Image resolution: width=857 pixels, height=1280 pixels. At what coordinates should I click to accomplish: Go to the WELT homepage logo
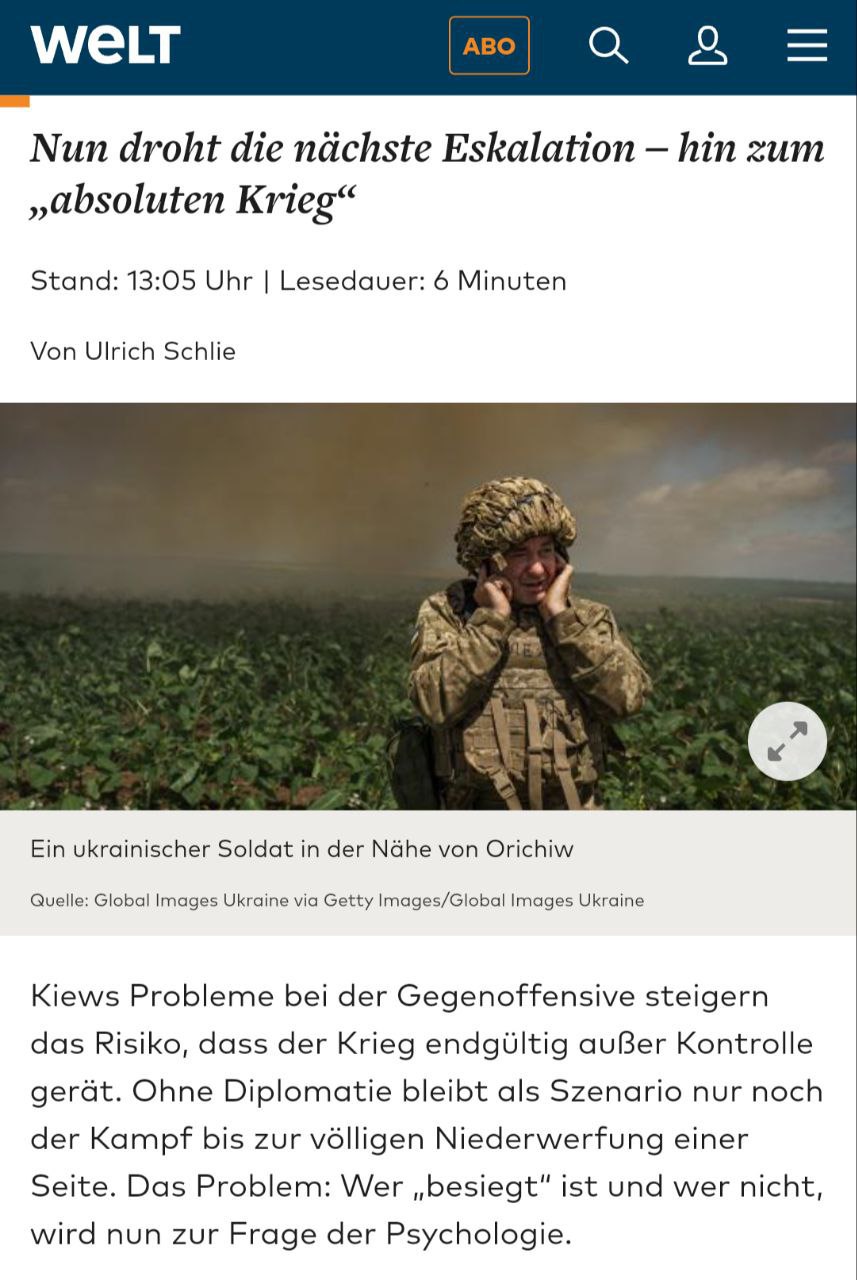coord(105,45)
